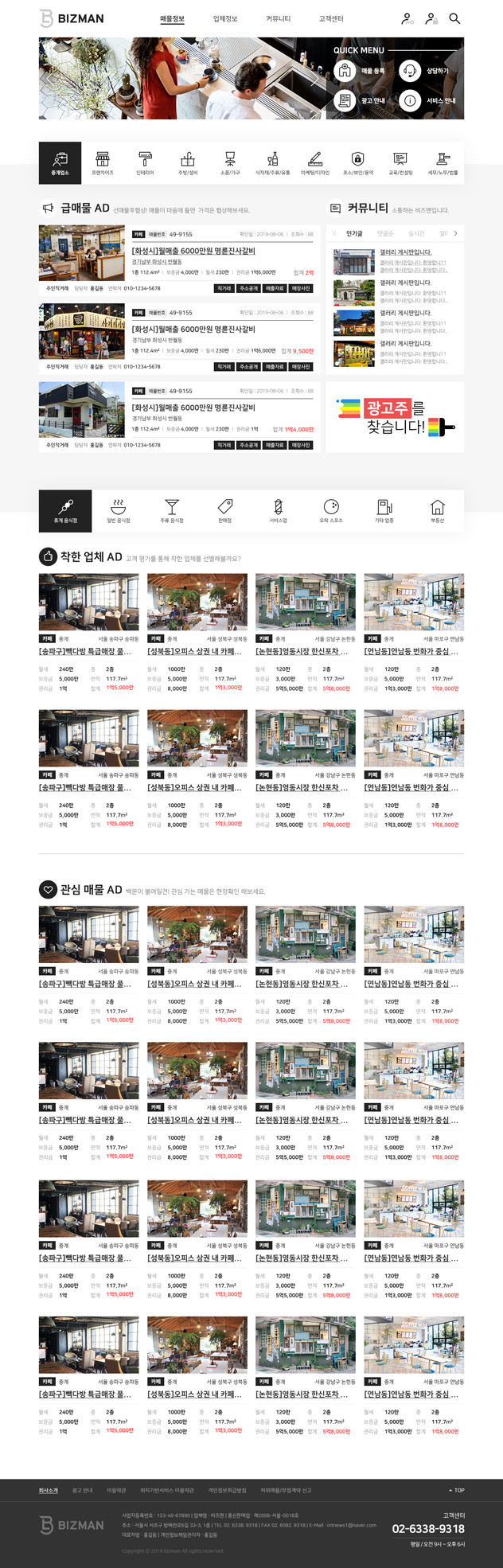The image size is (503, 1568).
Task: Open the 회사소개 footer link
Action: (x=49, y=1490)
